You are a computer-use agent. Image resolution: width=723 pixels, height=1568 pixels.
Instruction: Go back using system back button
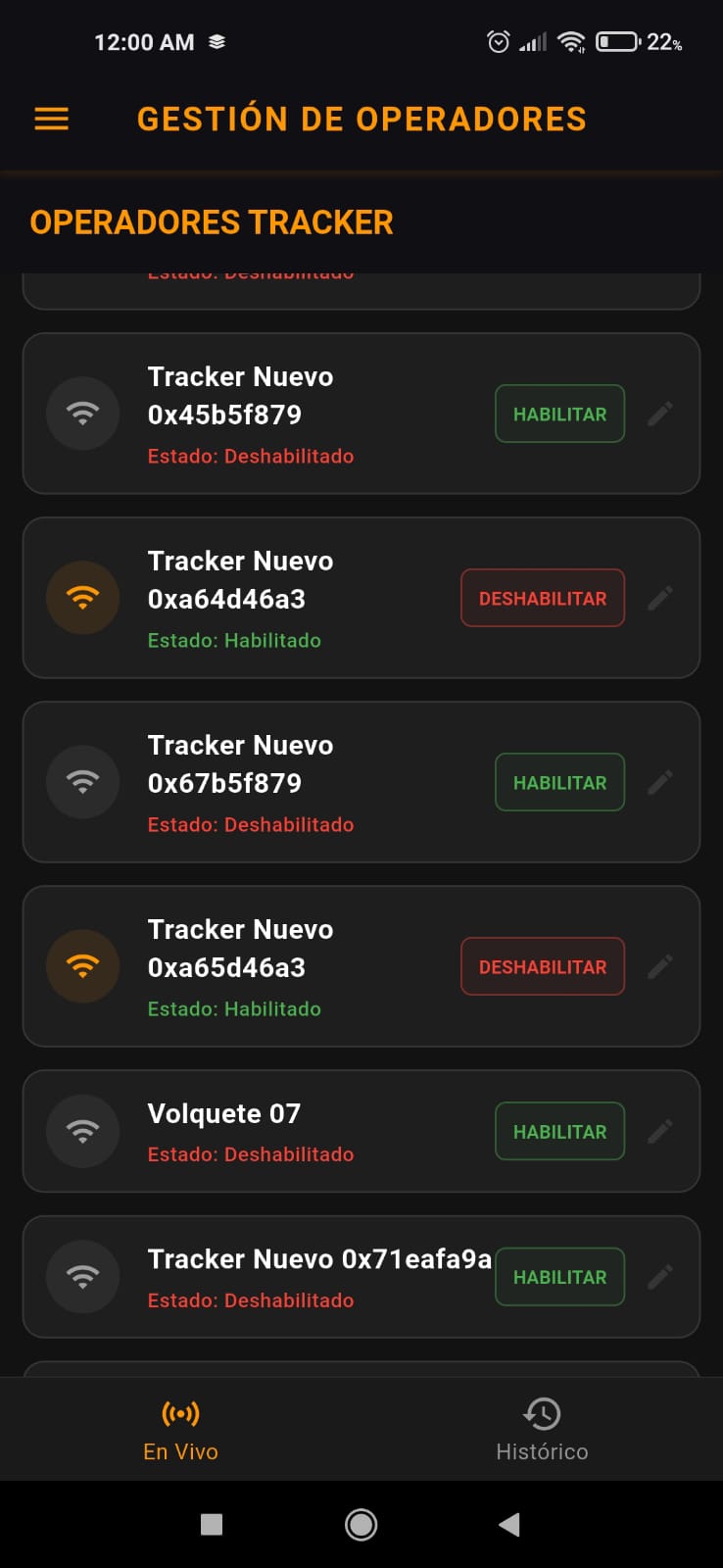pos(509,1524)
